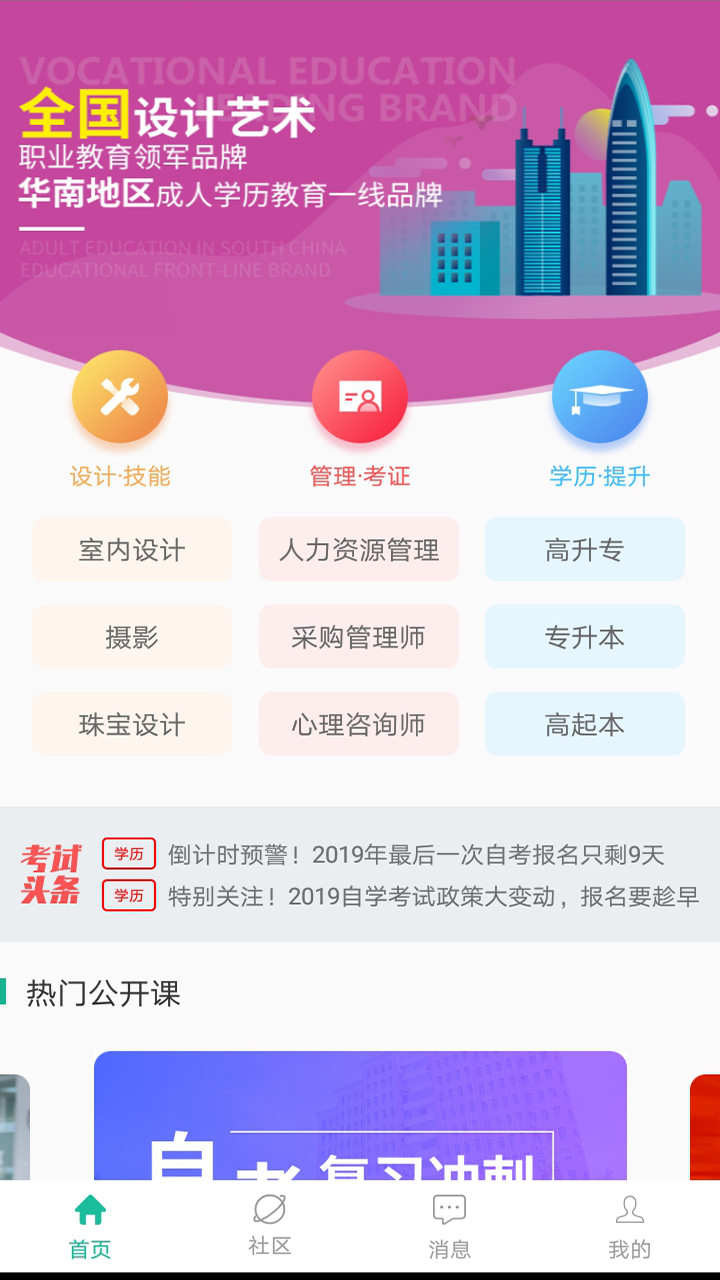Image resolution: width=720 pixels, height=1280 pixels.
Task: Open the 高升专 program
Action: [585, 550]
